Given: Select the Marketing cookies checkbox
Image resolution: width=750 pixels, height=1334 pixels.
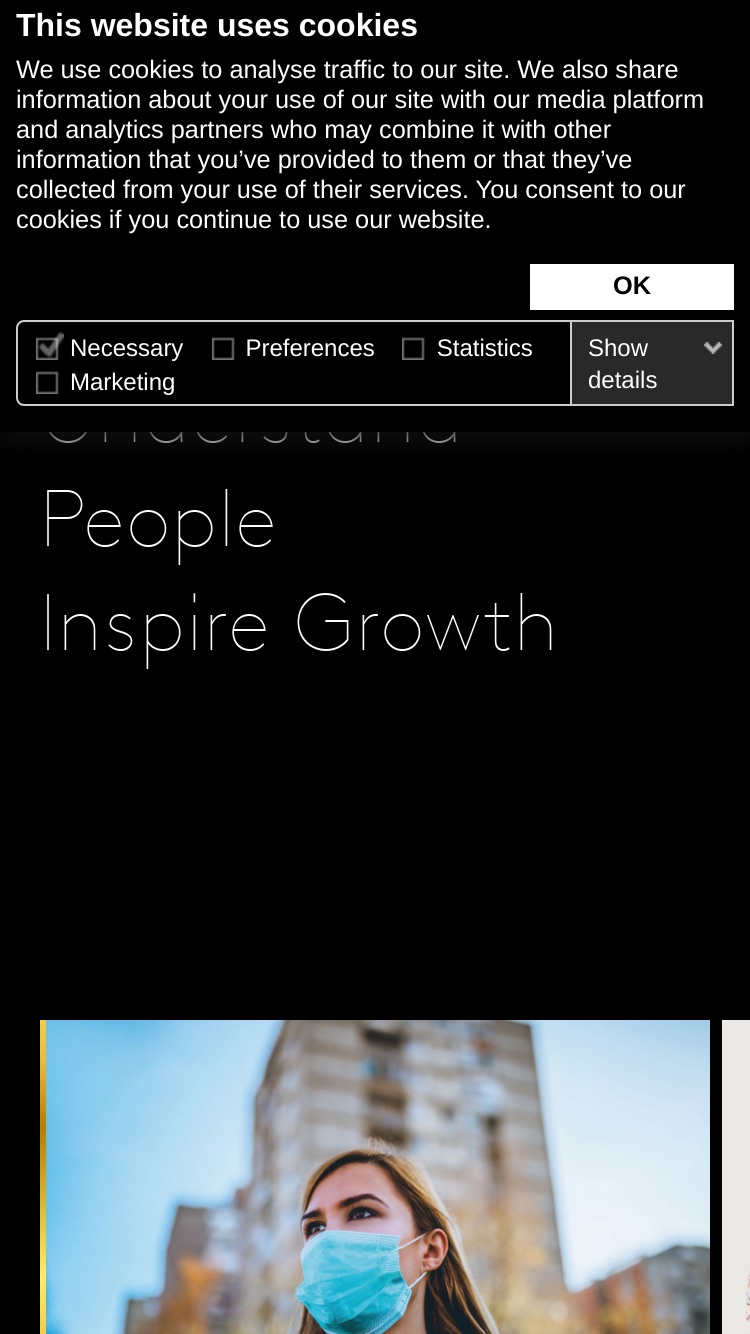Looking at the screenshot, I should point(47,382).
